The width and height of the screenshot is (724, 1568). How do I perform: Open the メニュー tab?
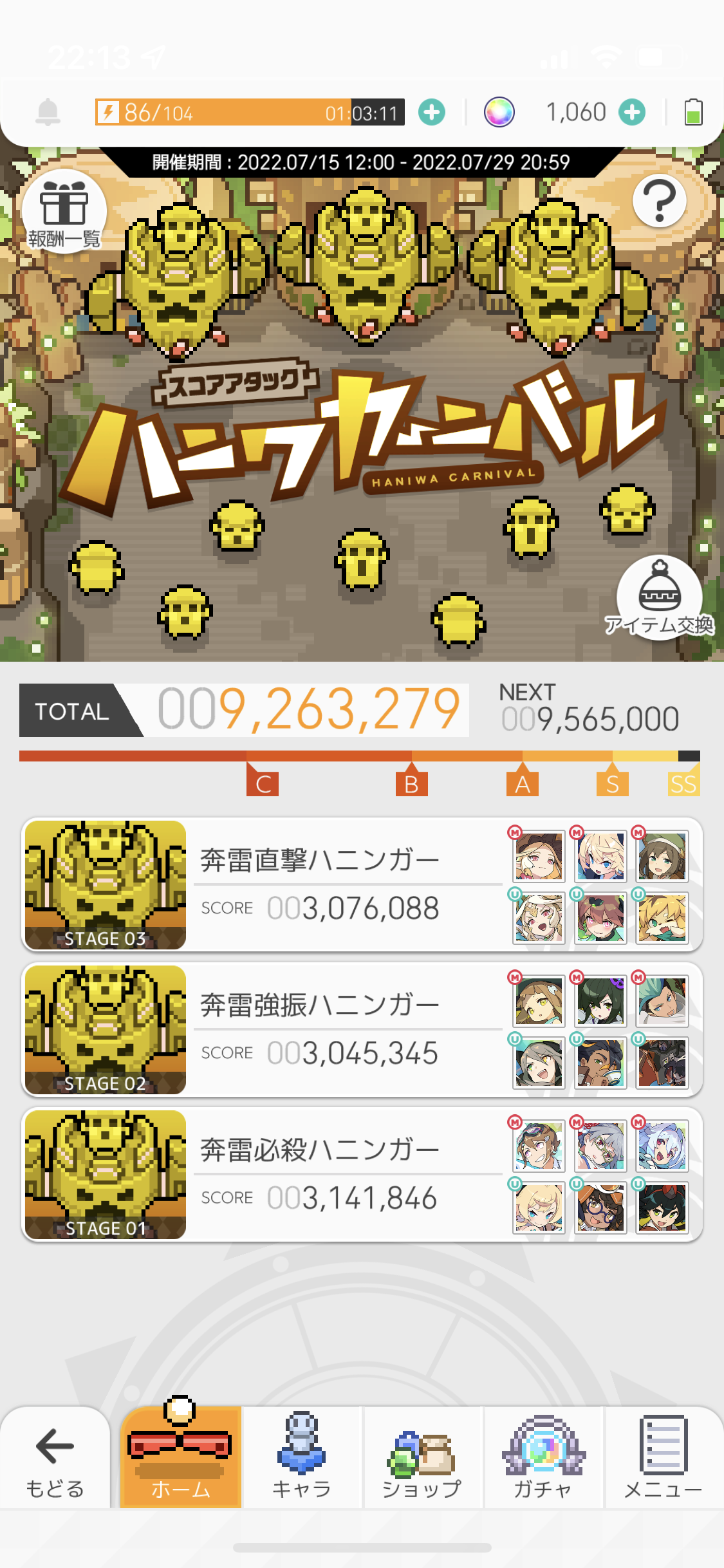pos(663,1459)
